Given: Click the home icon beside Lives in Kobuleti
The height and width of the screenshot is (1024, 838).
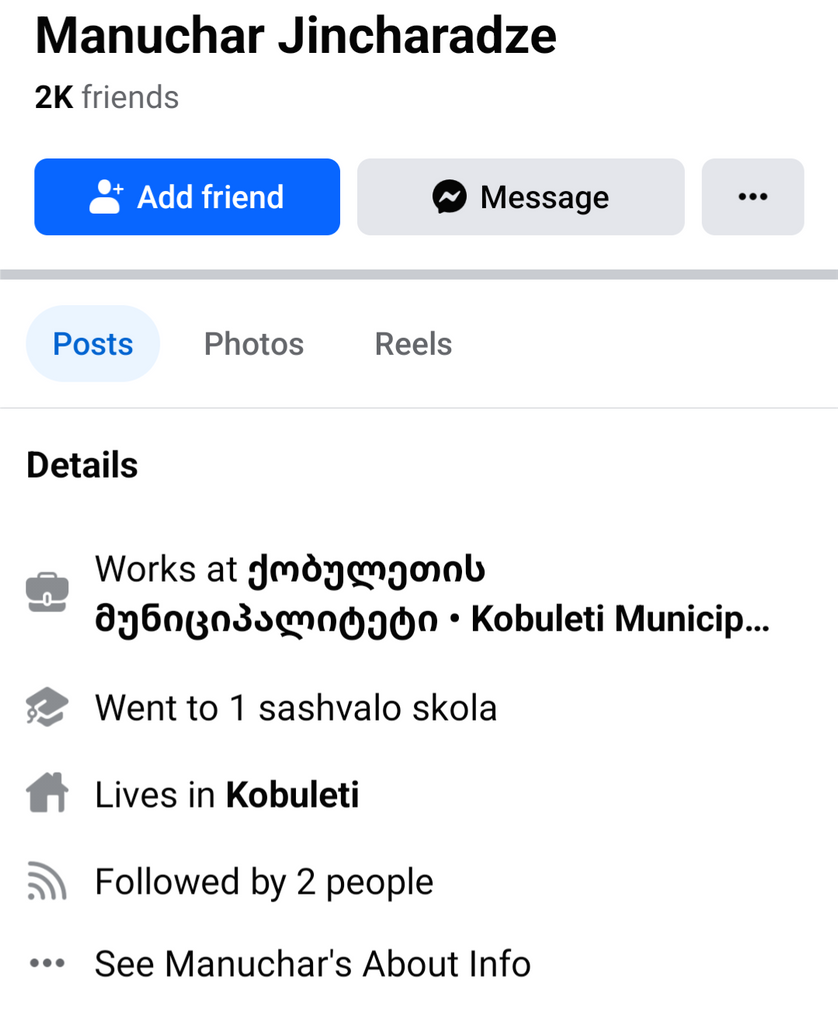Looking at the screenshot, I should pyautogui.click(x=46, y=793).
